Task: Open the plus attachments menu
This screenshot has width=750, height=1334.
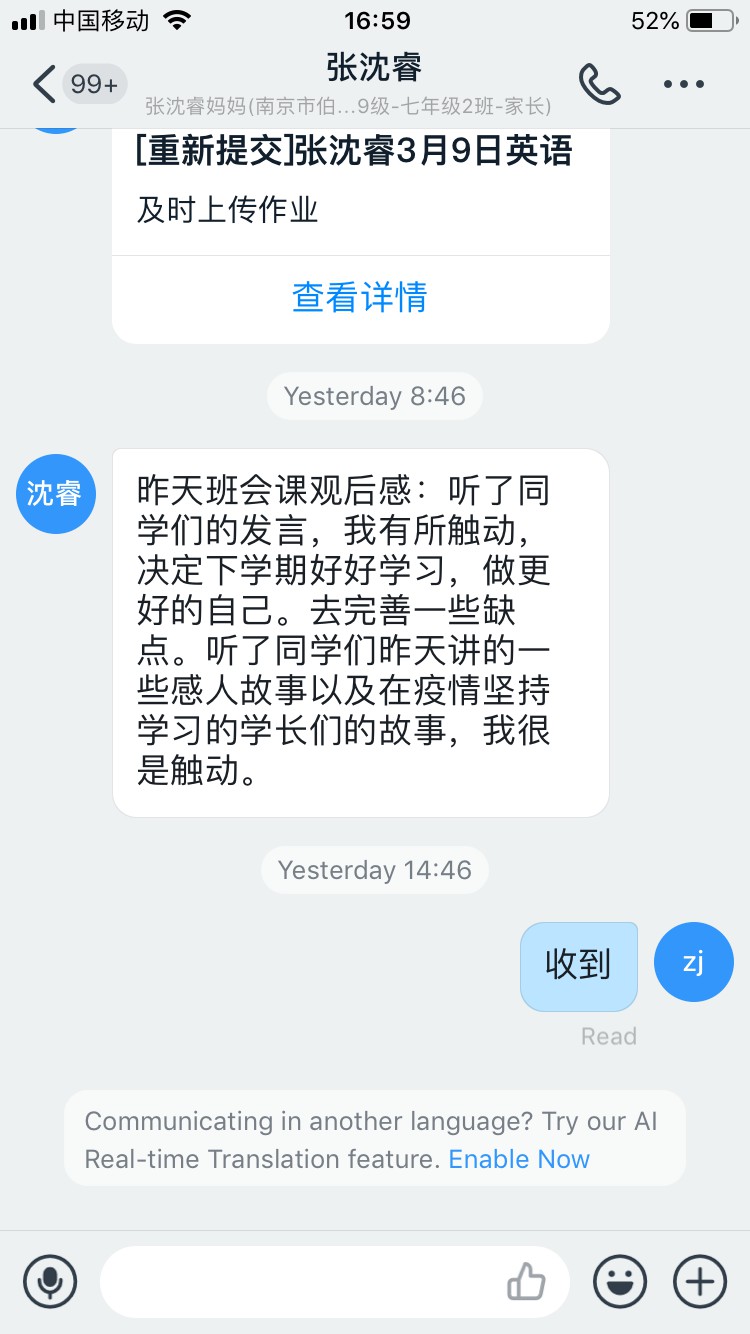Action: [700, 1281]
